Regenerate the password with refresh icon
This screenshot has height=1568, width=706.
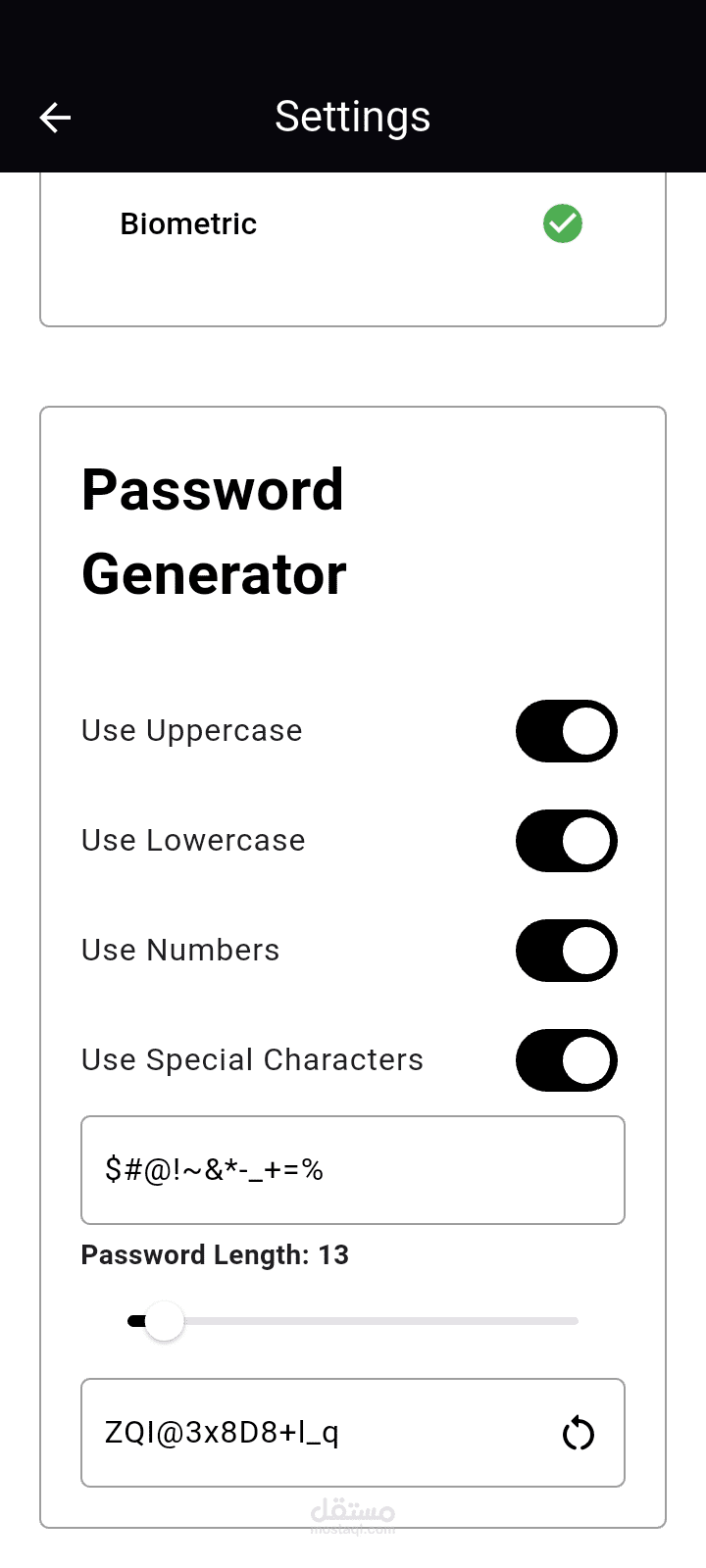tap(579, 1433)
